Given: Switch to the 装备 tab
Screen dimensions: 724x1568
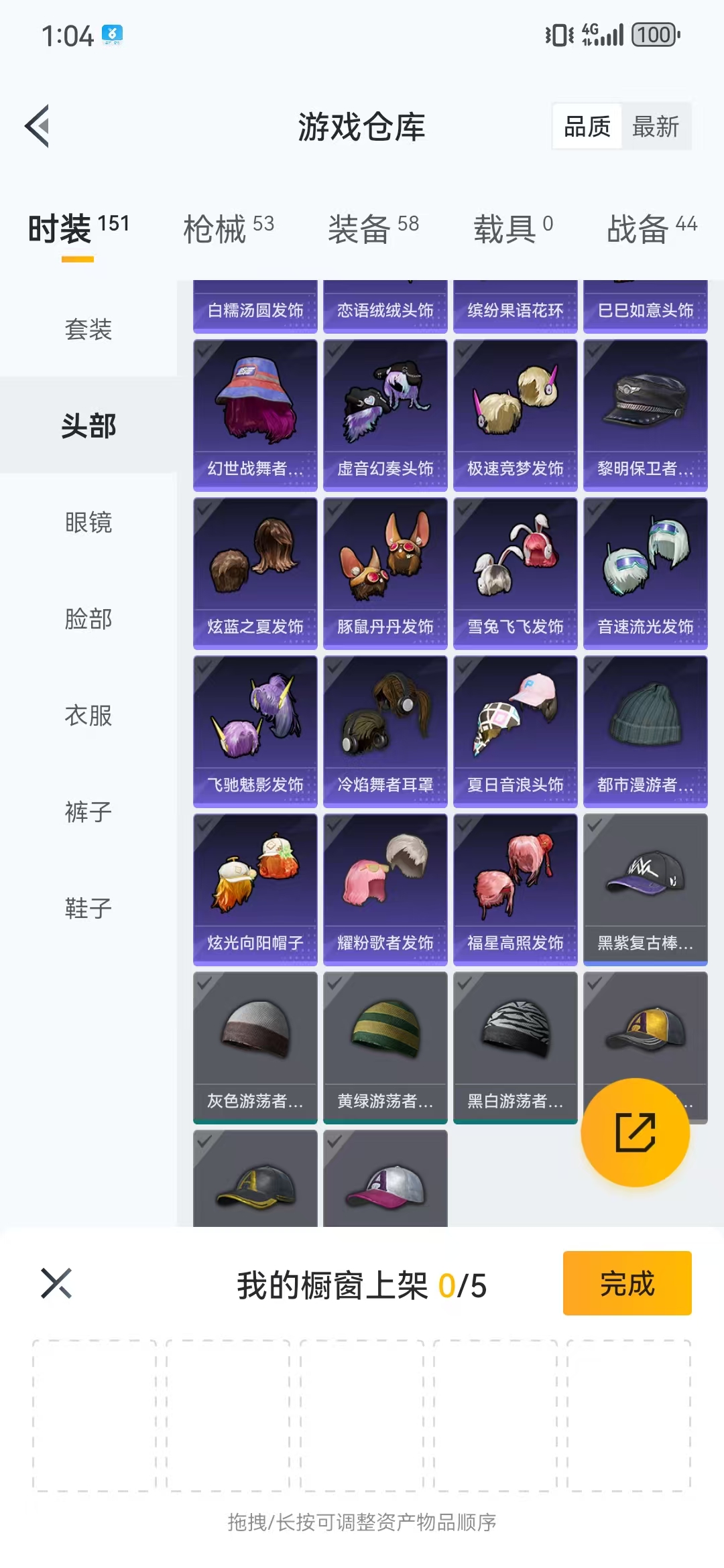Looking at the screenshot, I should click(373, 229).
